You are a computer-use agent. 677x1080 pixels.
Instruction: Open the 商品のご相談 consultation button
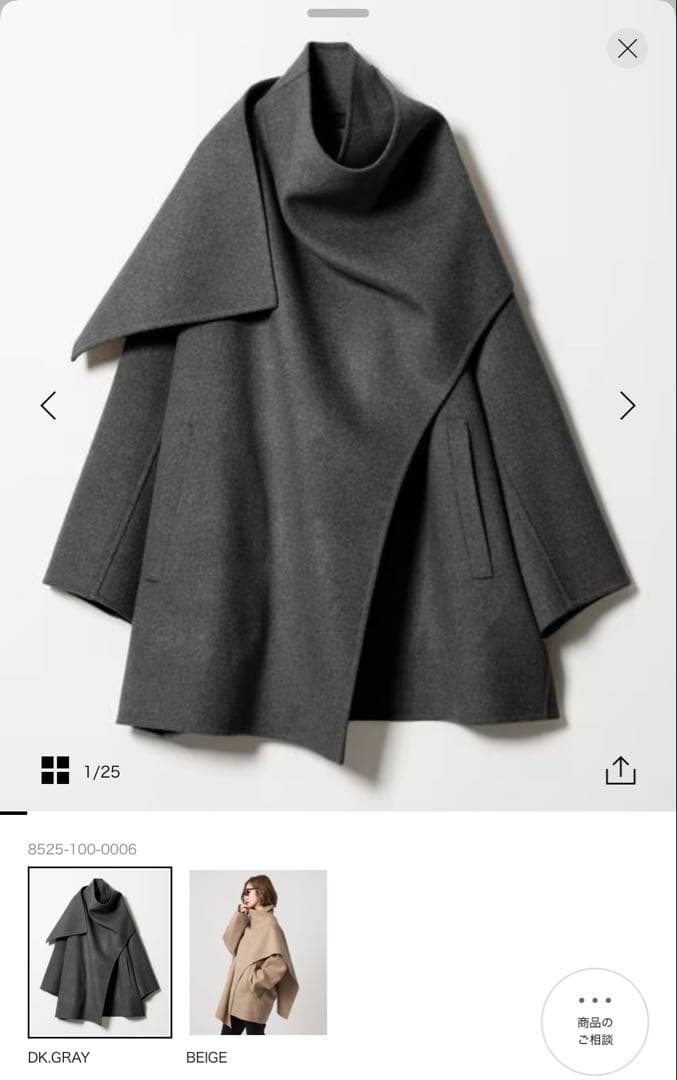coord(595,1022)
